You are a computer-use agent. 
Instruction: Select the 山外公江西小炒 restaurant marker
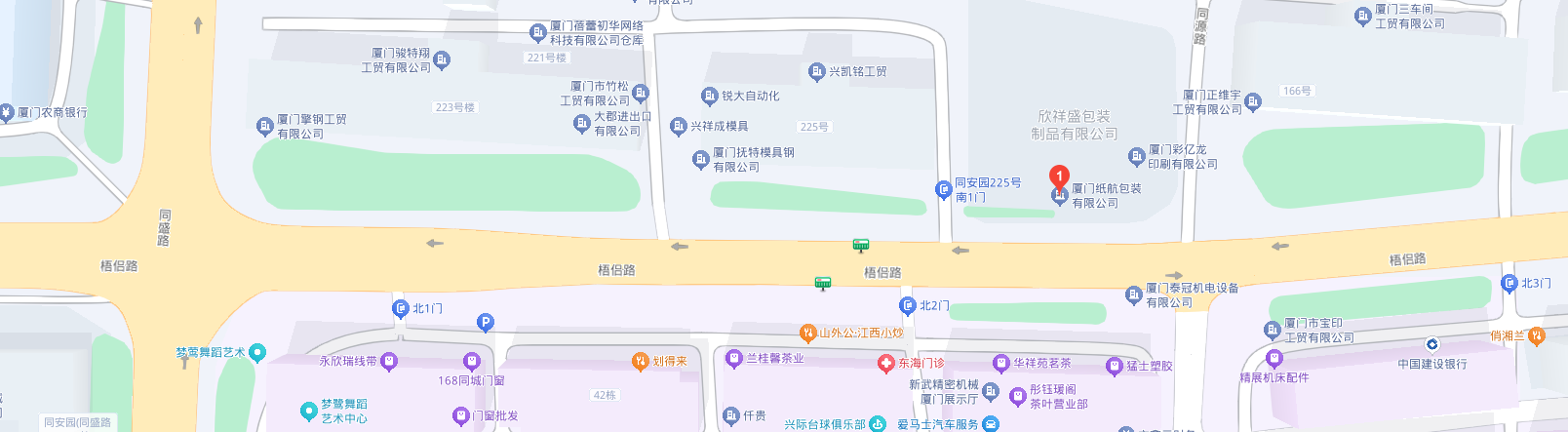coord(807,334)
